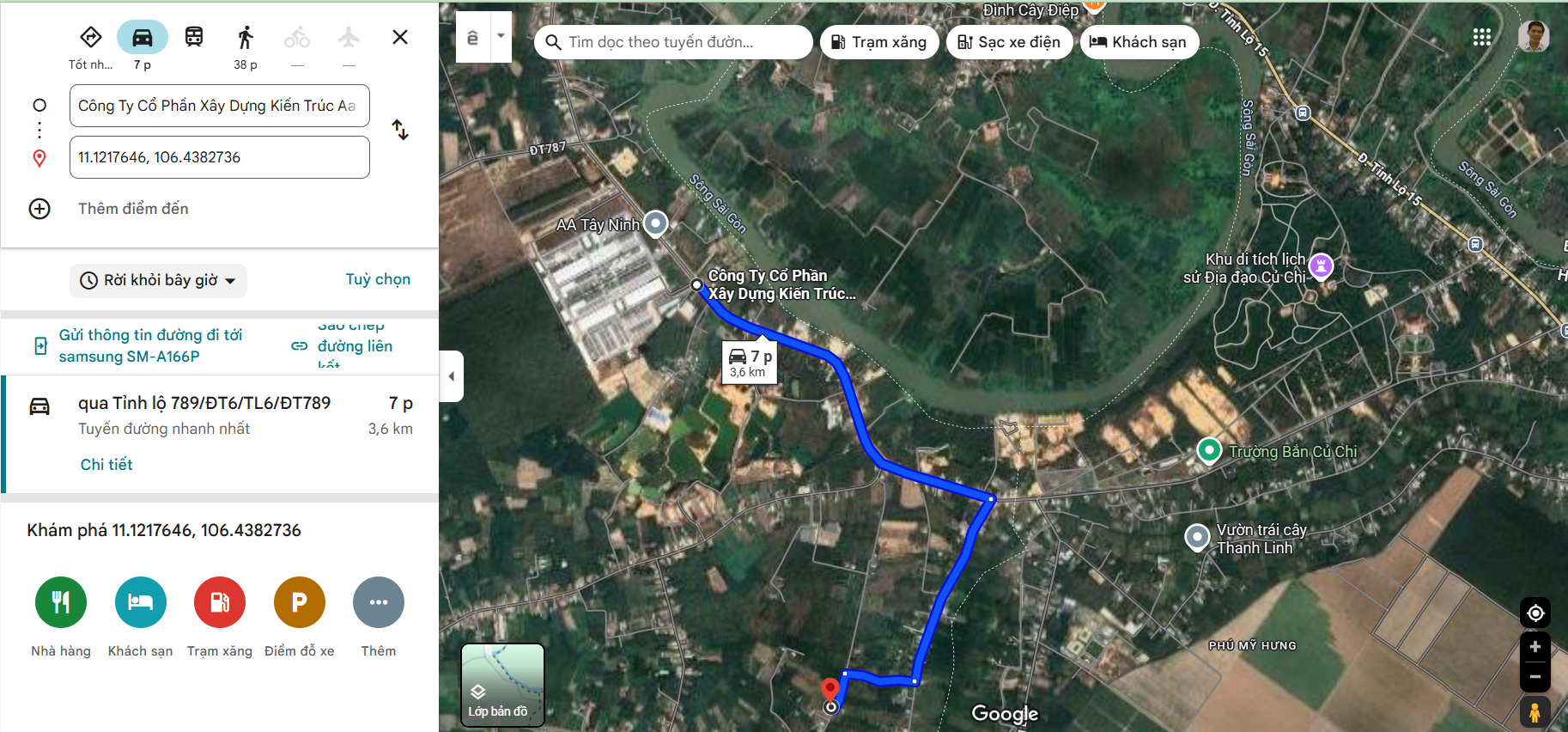Viewport: 1568px width, 732px height.
Task: Find parking with 'Điểm đỗ xe'
Action: coord(299,602)
